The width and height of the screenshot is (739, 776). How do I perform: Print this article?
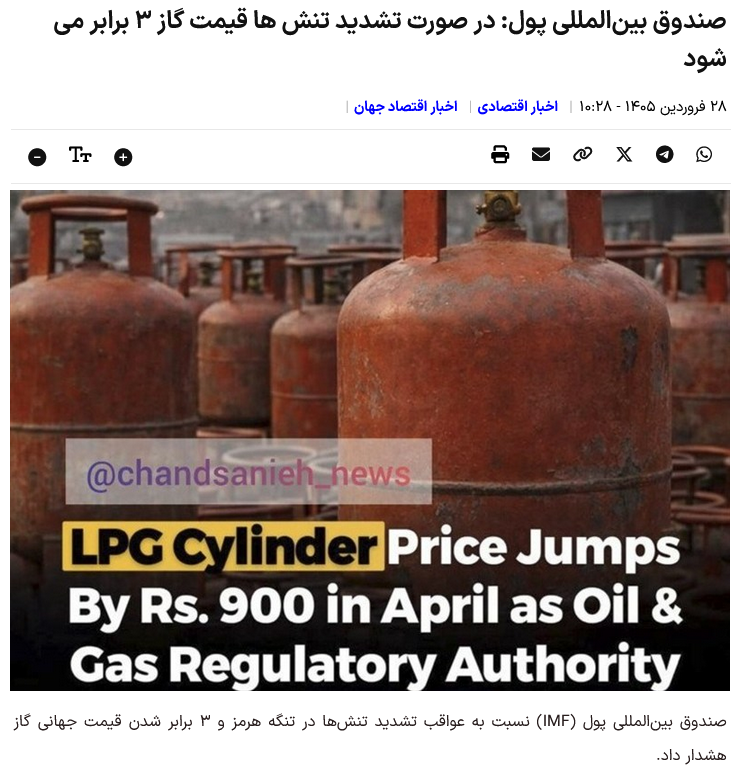coord(500,154)
